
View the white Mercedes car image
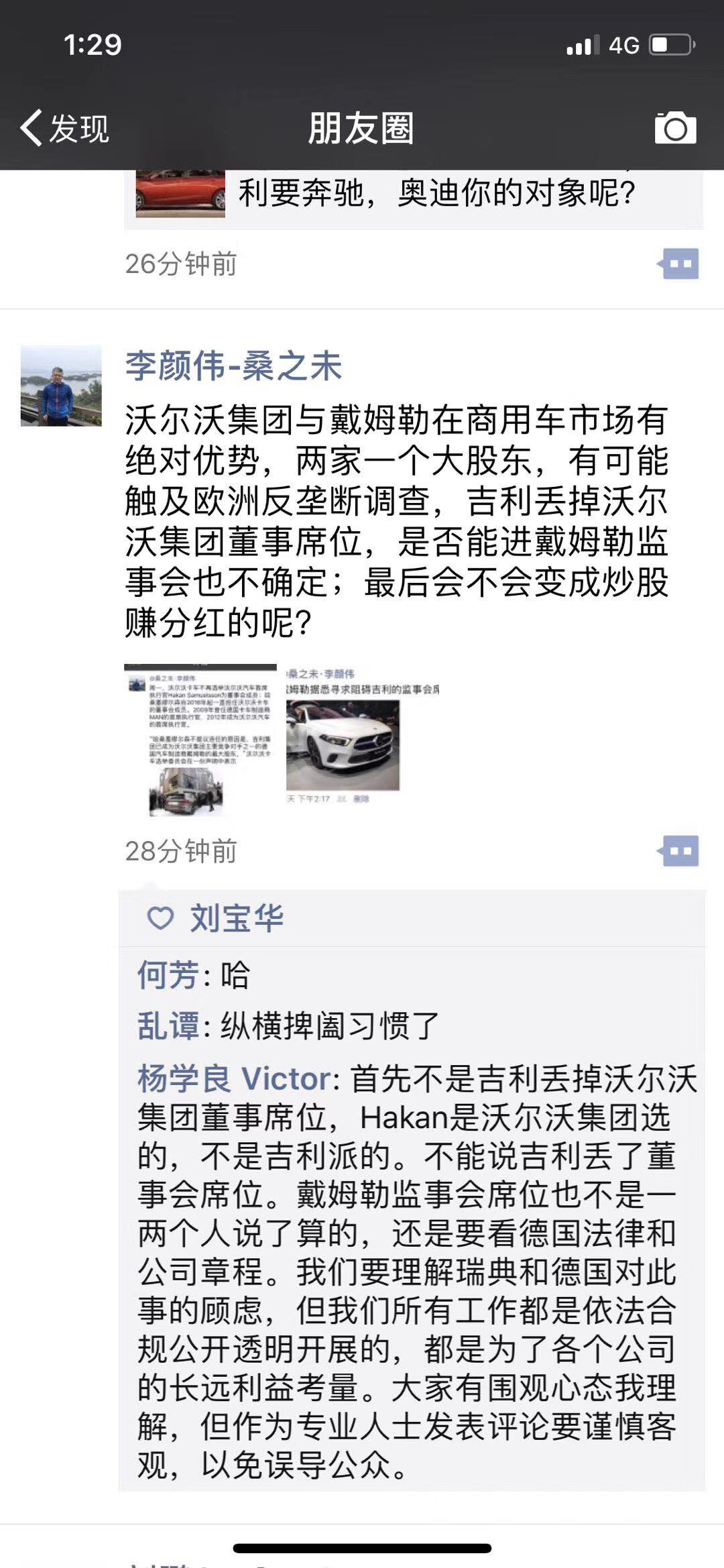point(343,744)
